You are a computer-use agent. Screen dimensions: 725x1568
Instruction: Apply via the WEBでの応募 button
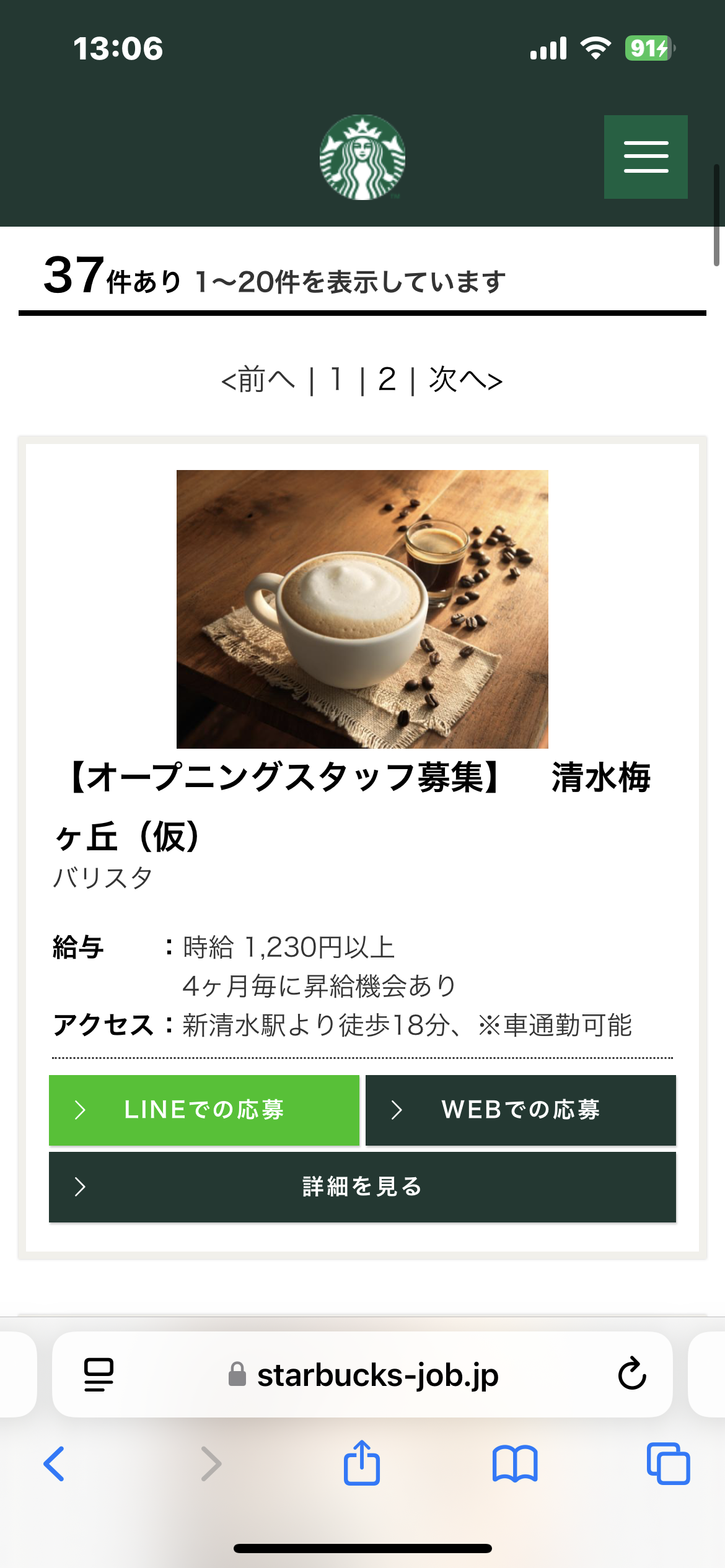(521, 1110)
